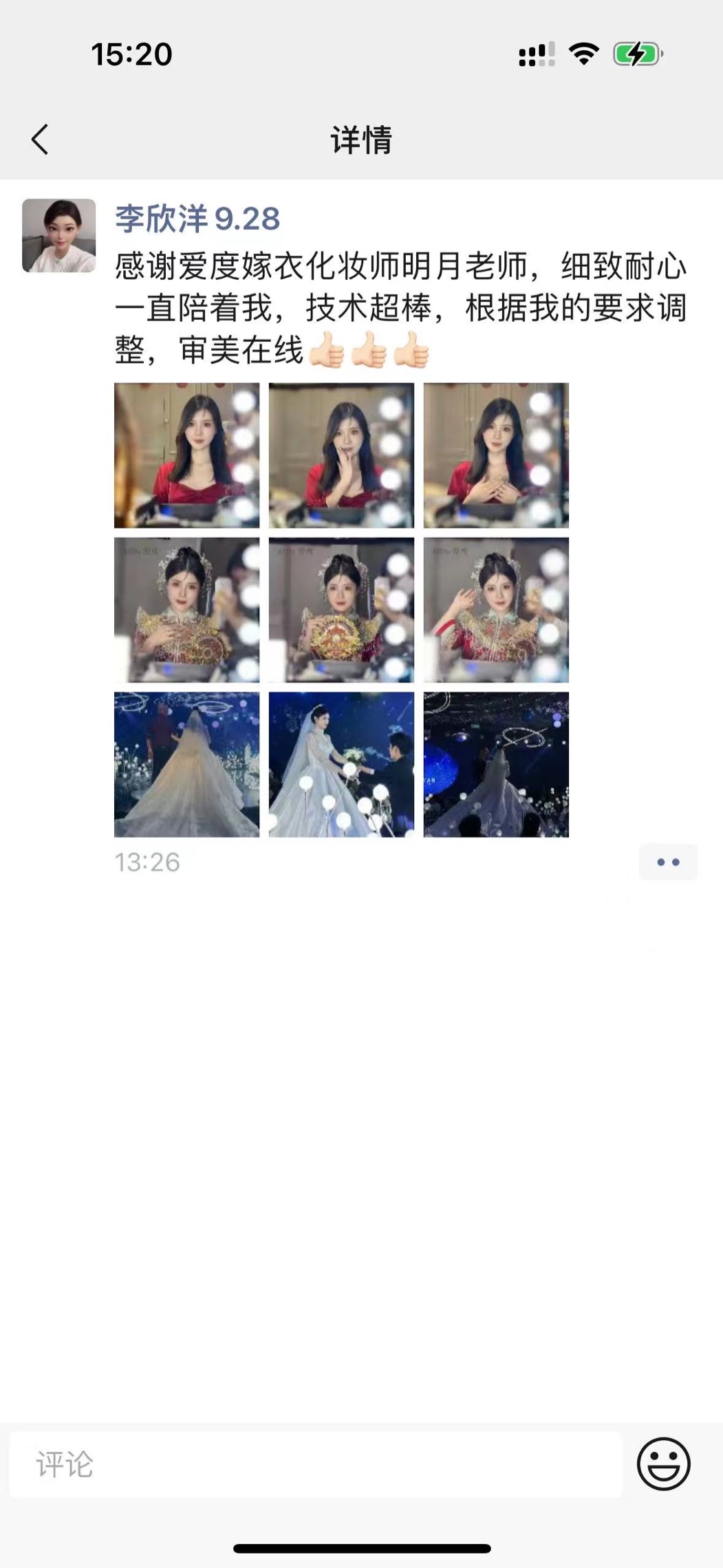Open the two-dot like and comment menu
Image resolution: width=723 pixels, height=1568 pixels.
[x=668, y=862]
